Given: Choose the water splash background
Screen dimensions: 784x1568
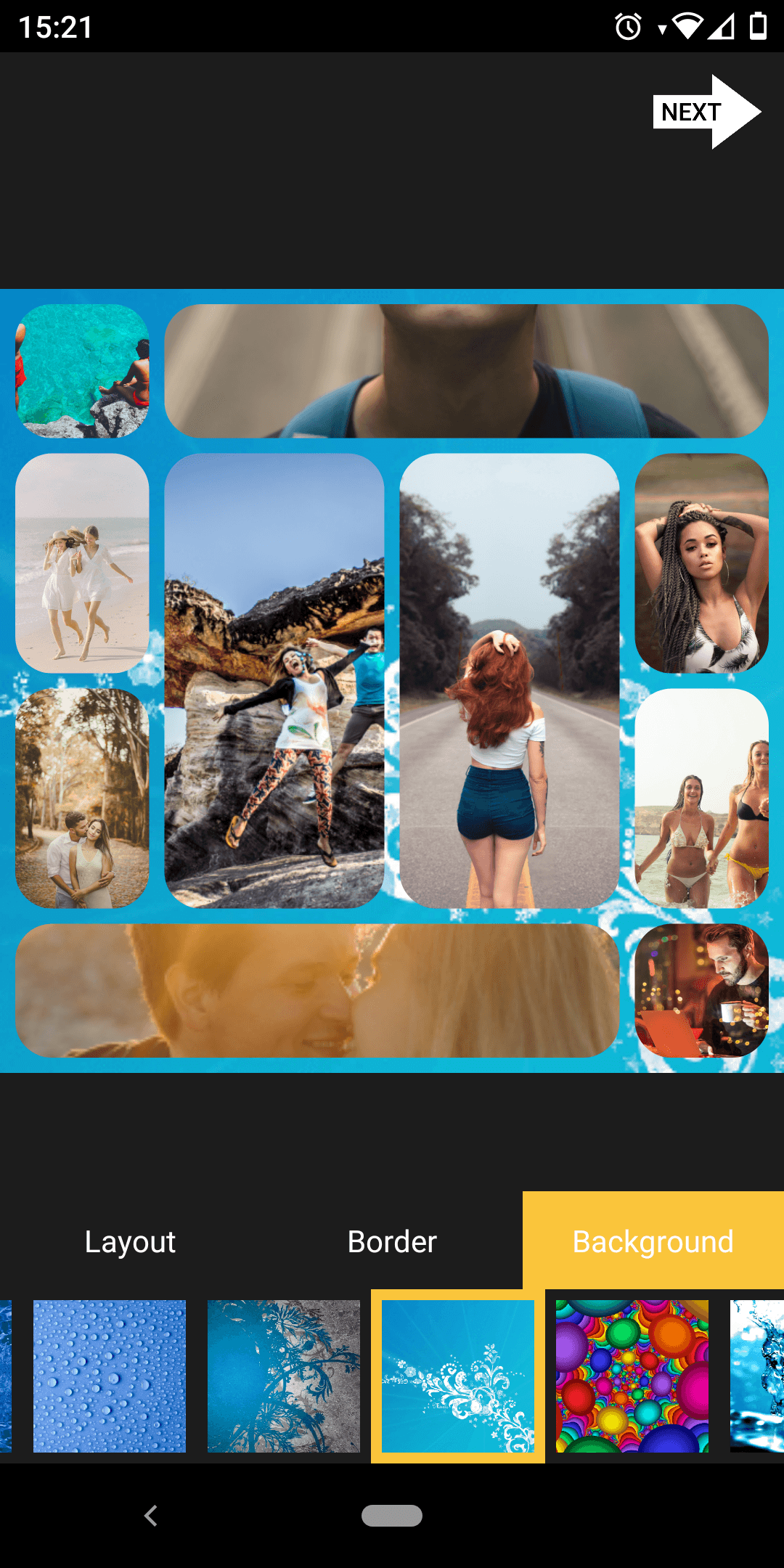Looking at the screenshot, I should click(756, 1376).
